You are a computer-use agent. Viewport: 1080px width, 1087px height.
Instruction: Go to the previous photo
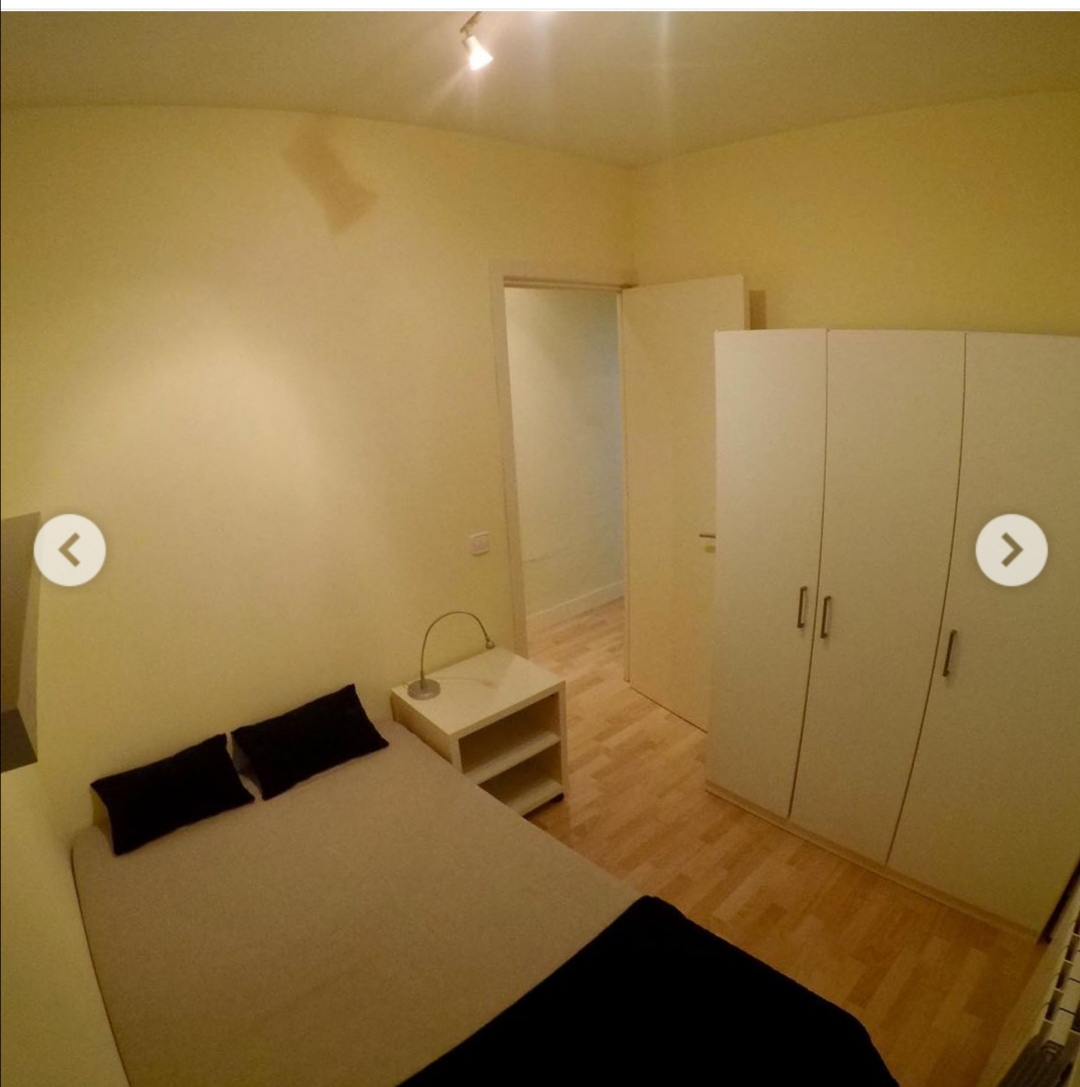(x=69, y=550)
